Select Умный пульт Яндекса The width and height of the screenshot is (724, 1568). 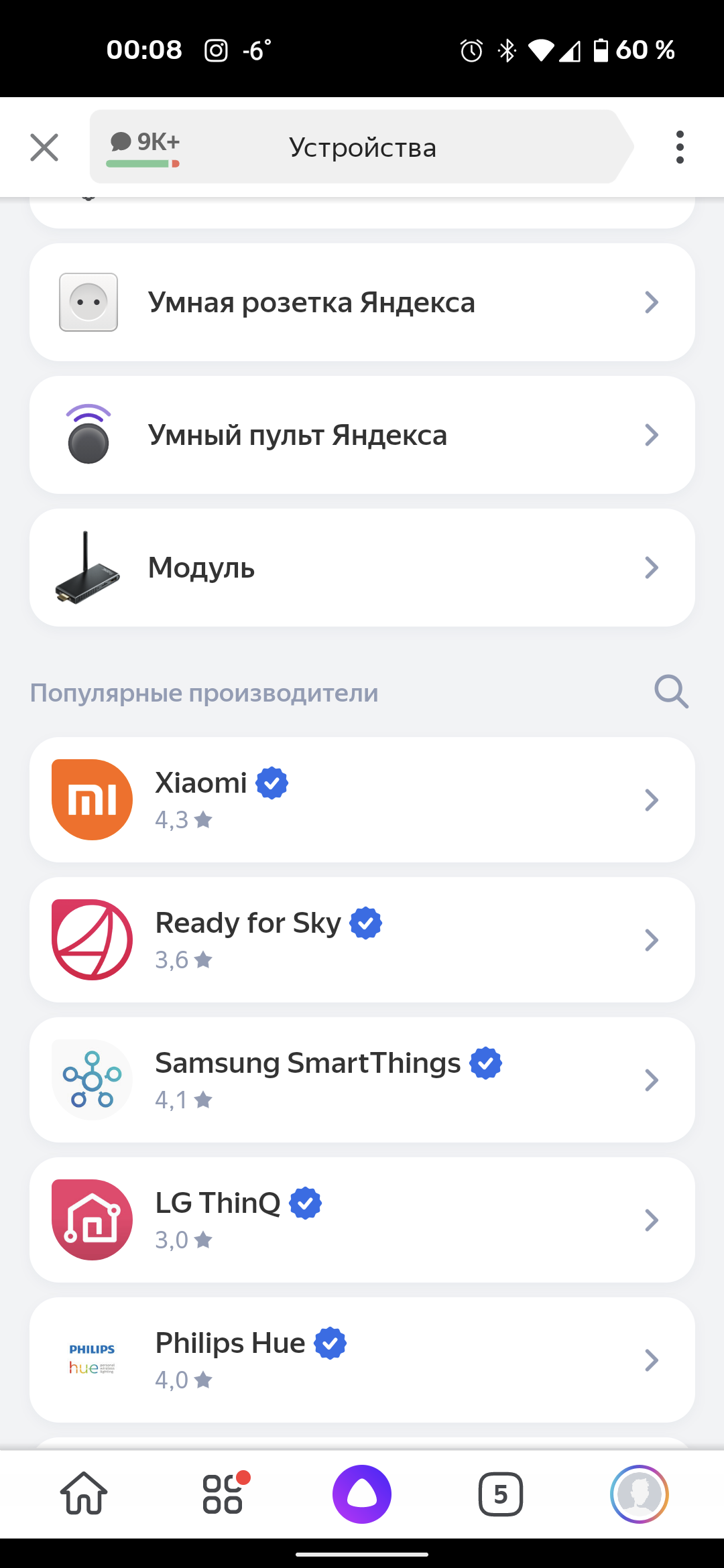coord(362,435)
